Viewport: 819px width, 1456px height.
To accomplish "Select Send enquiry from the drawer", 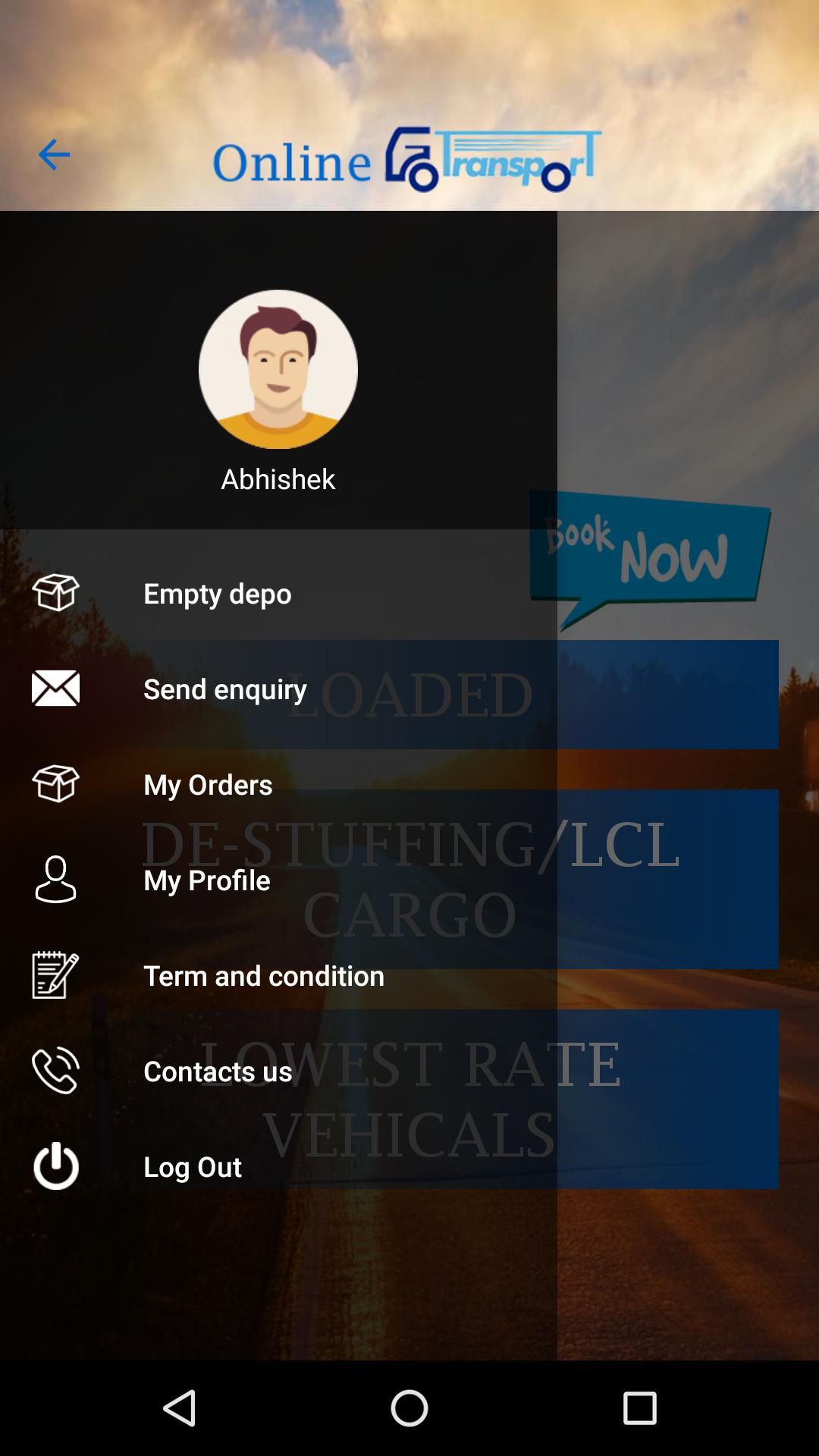I will tap(224, 689).
